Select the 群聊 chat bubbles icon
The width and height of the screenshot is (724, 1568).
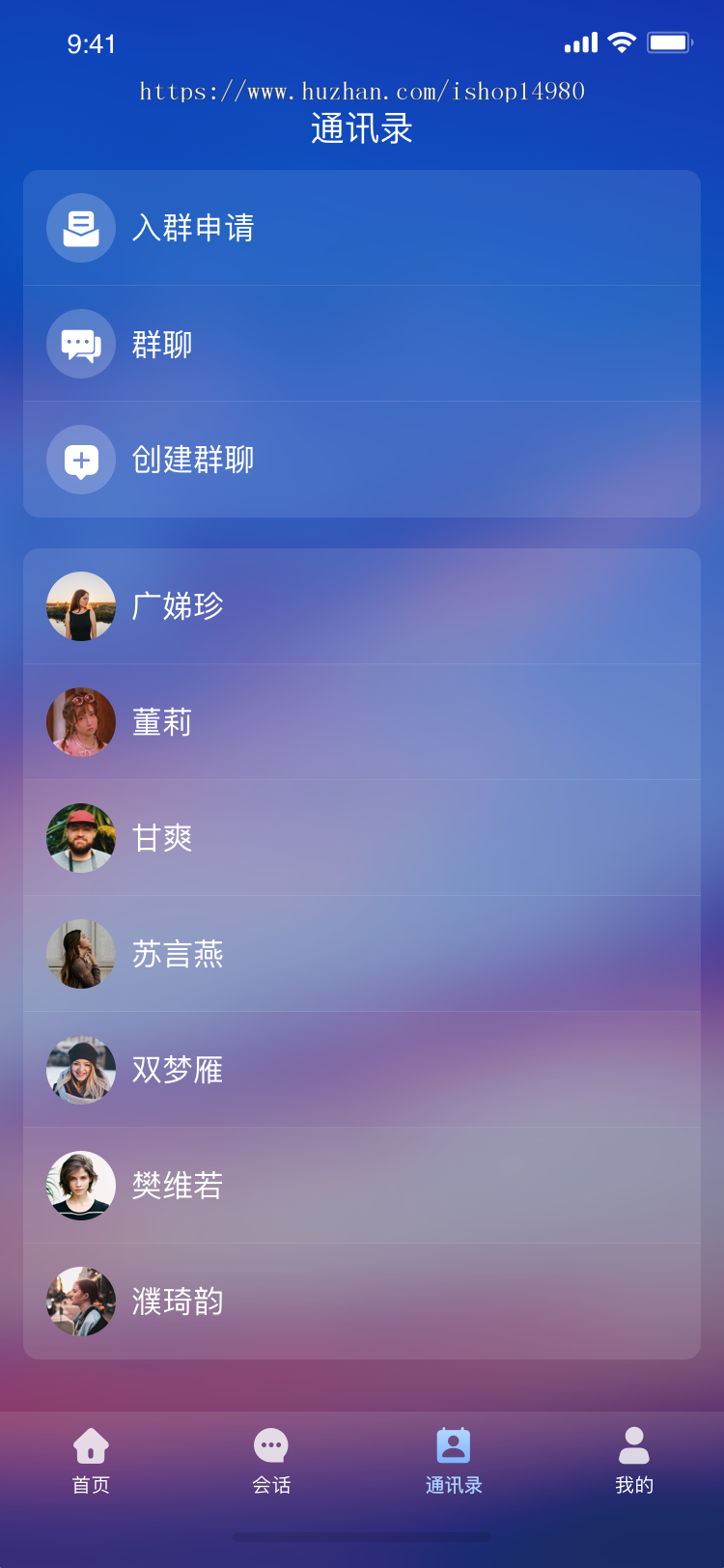point(81,344)
